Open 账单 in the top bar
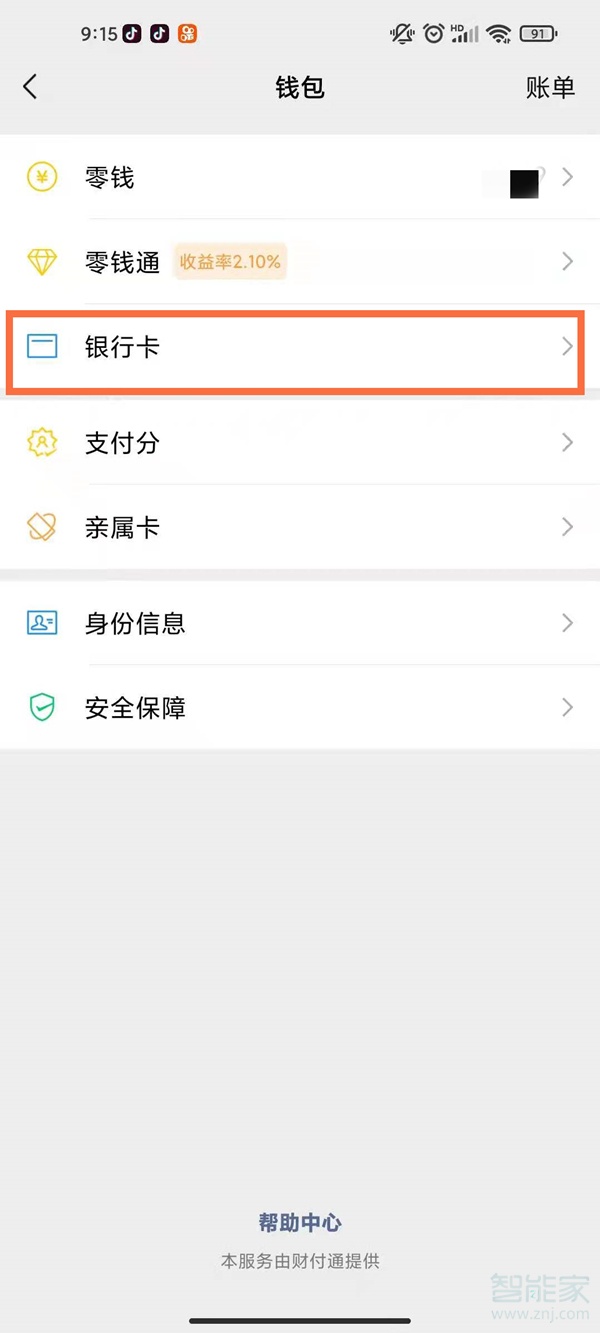The height and width of the screenshot is (1333, 600). click(x=550, y=87)
